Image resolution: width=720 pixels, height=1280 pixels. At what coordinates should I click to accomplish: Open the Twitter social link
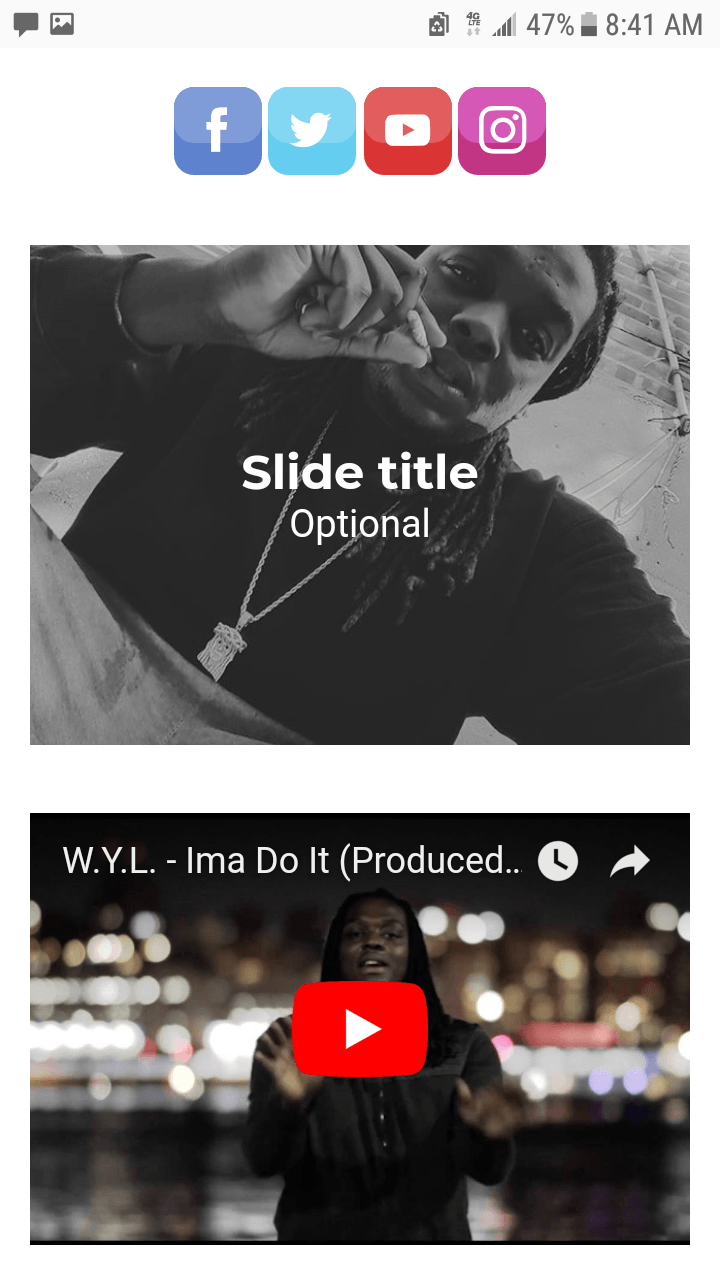click(x=312, y=131)
